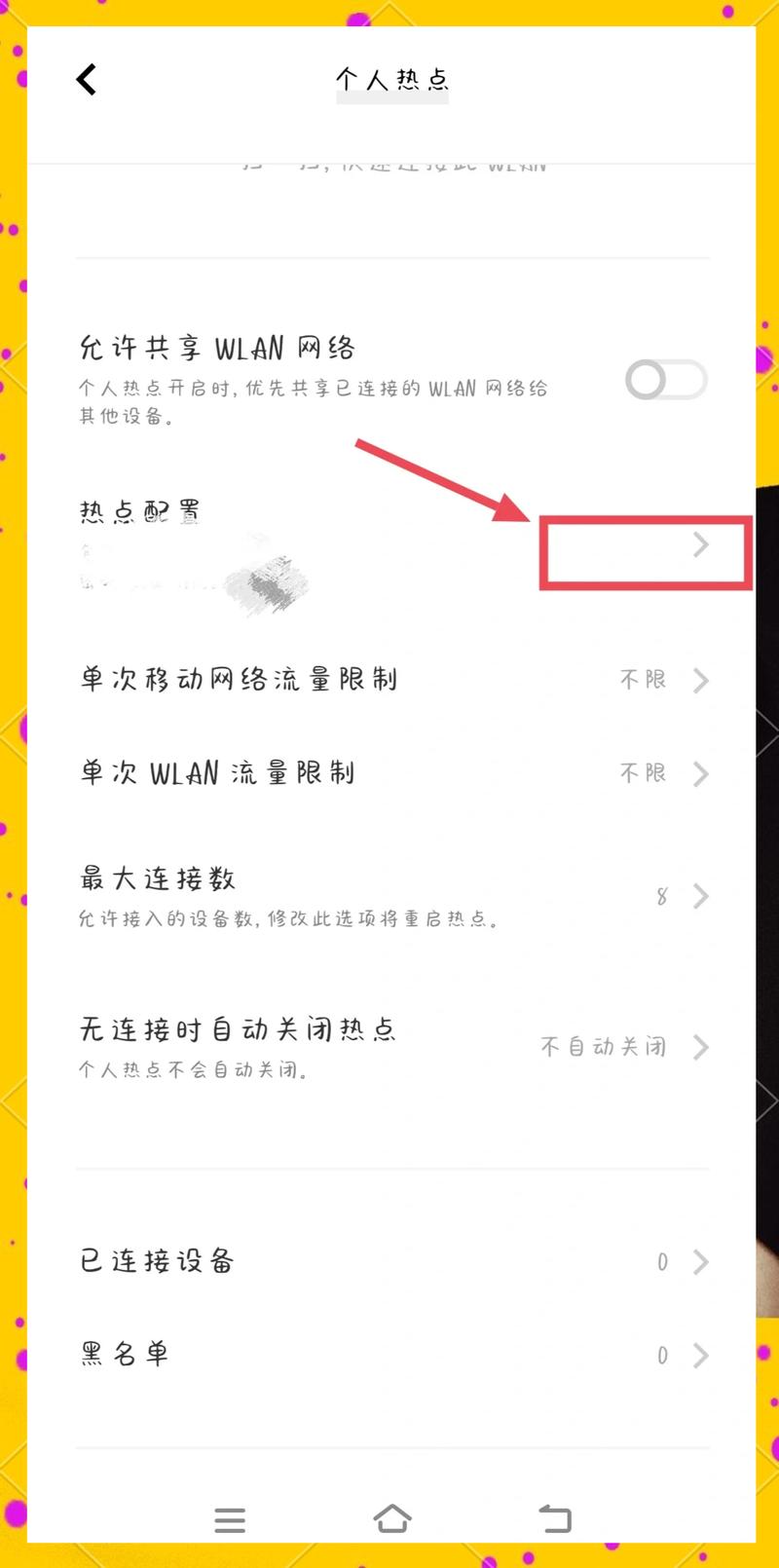Image resolution: width=779 pixels, height=1568 pixels.
Task: Tap the blurred hotspot name under 热点配置
Action: [x=195, y=575]
